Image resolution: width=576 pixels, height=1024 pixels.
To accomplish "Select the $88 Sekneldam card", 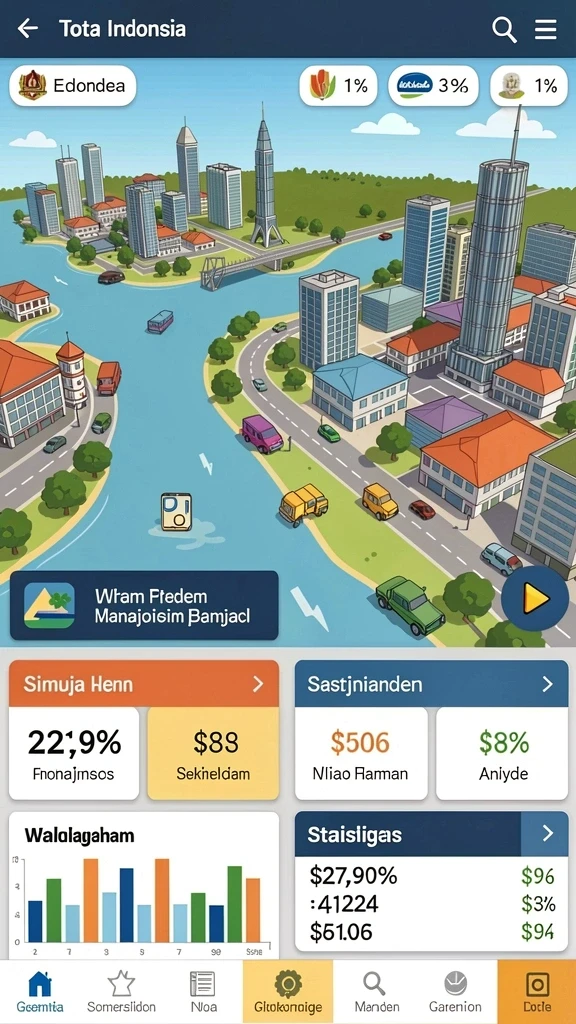I will [213, 754].
